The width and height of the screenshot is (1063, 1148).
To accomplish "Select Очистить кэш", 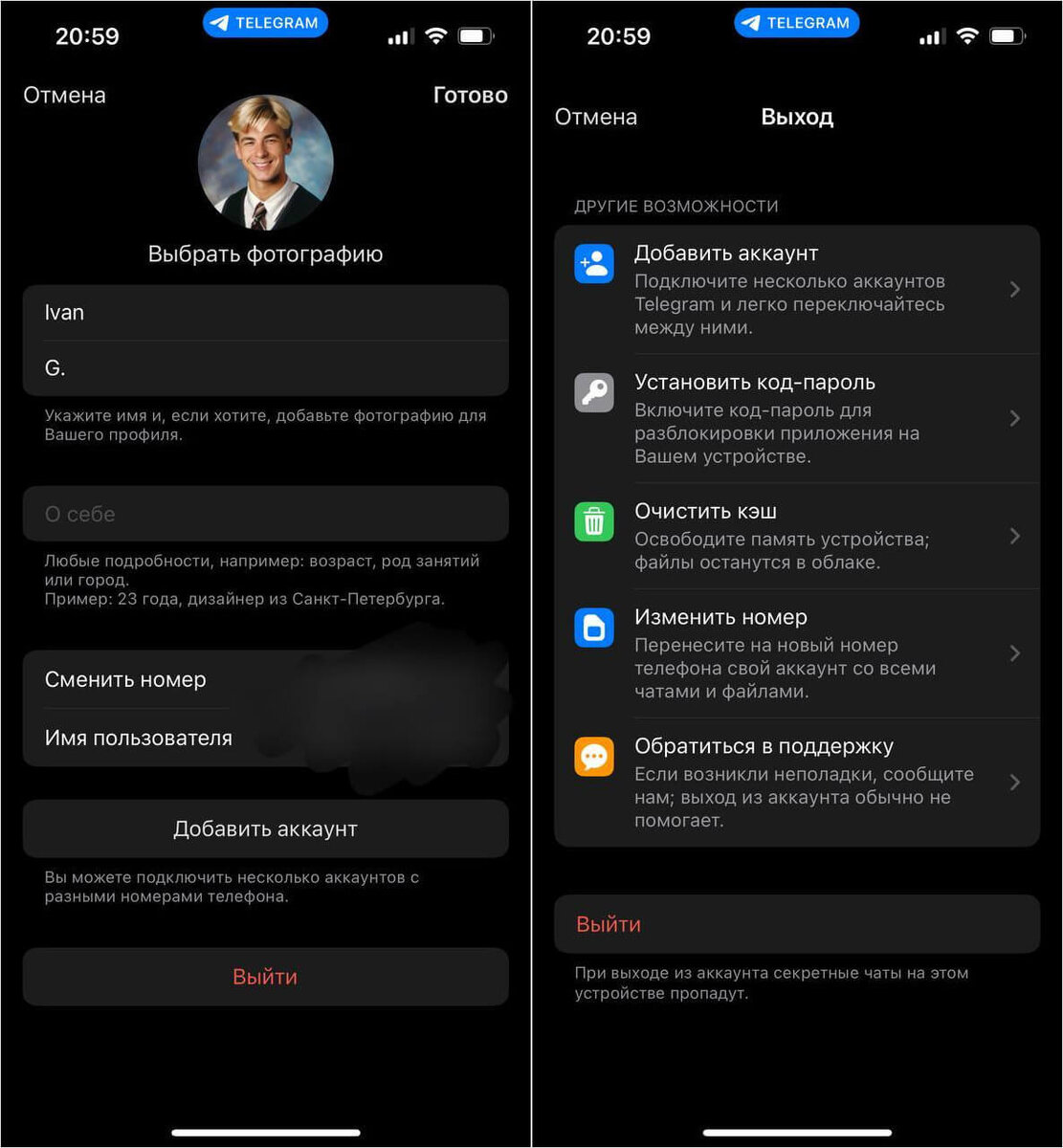I will (x=796, y=536).
